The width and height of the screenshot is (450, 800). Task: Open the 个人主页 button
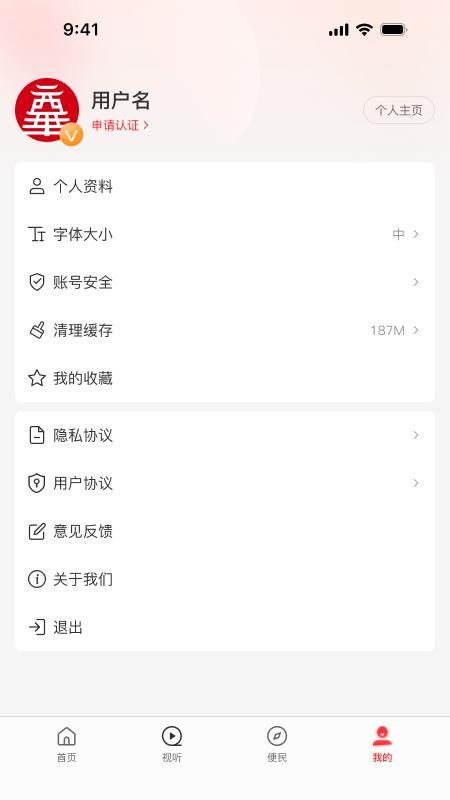click(x=398, y=110)
